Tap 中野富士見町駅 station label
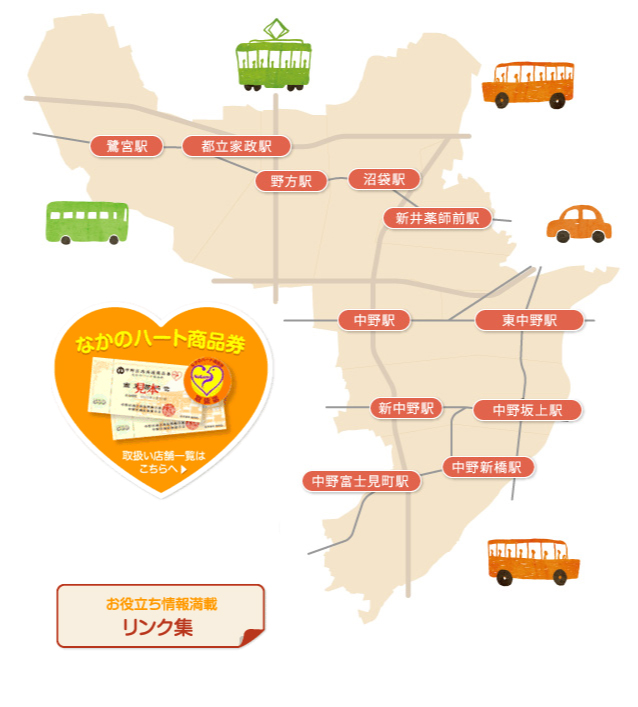The height and width of the screenshot is (707, 638). 360,481
